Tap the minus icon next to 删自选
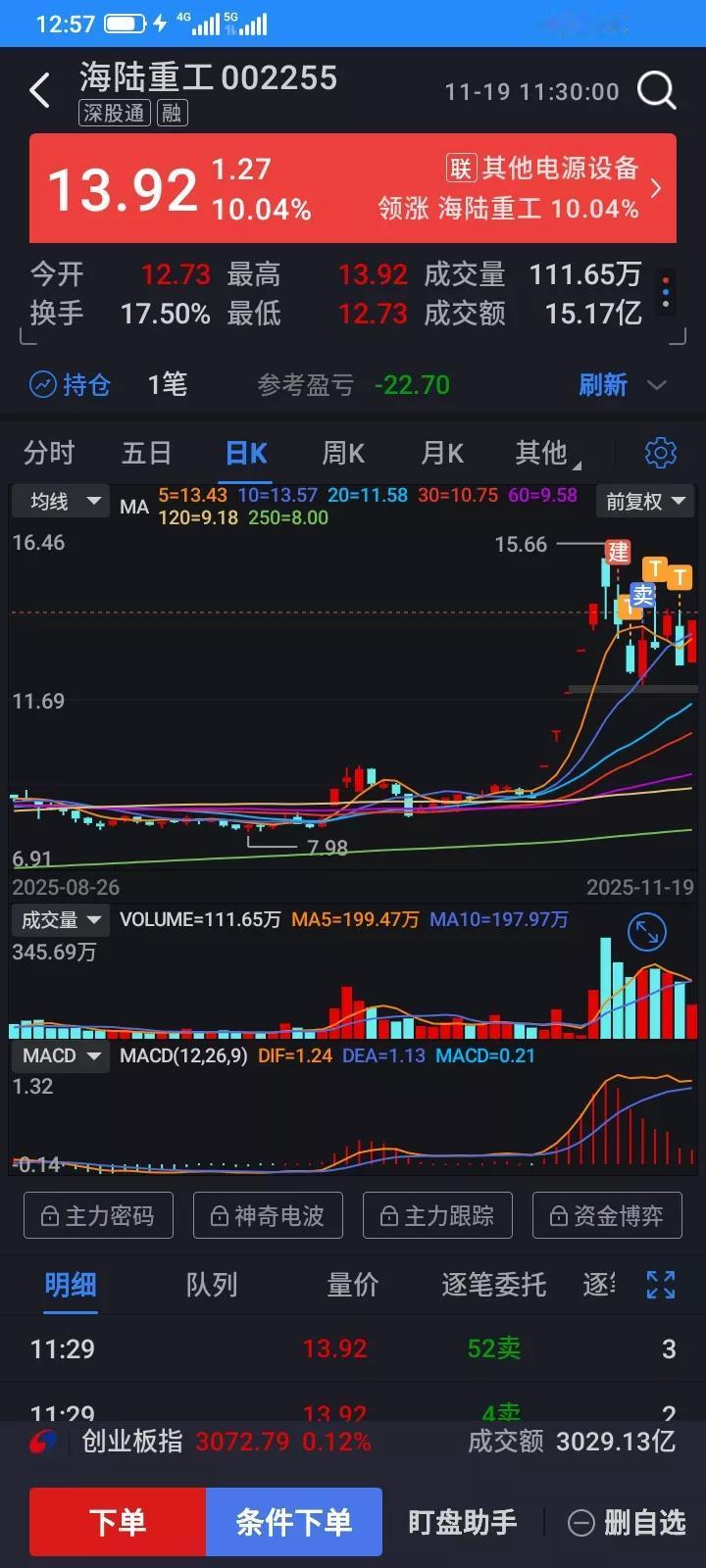This screenshot has height=1568, width=706. point(582,1522)
